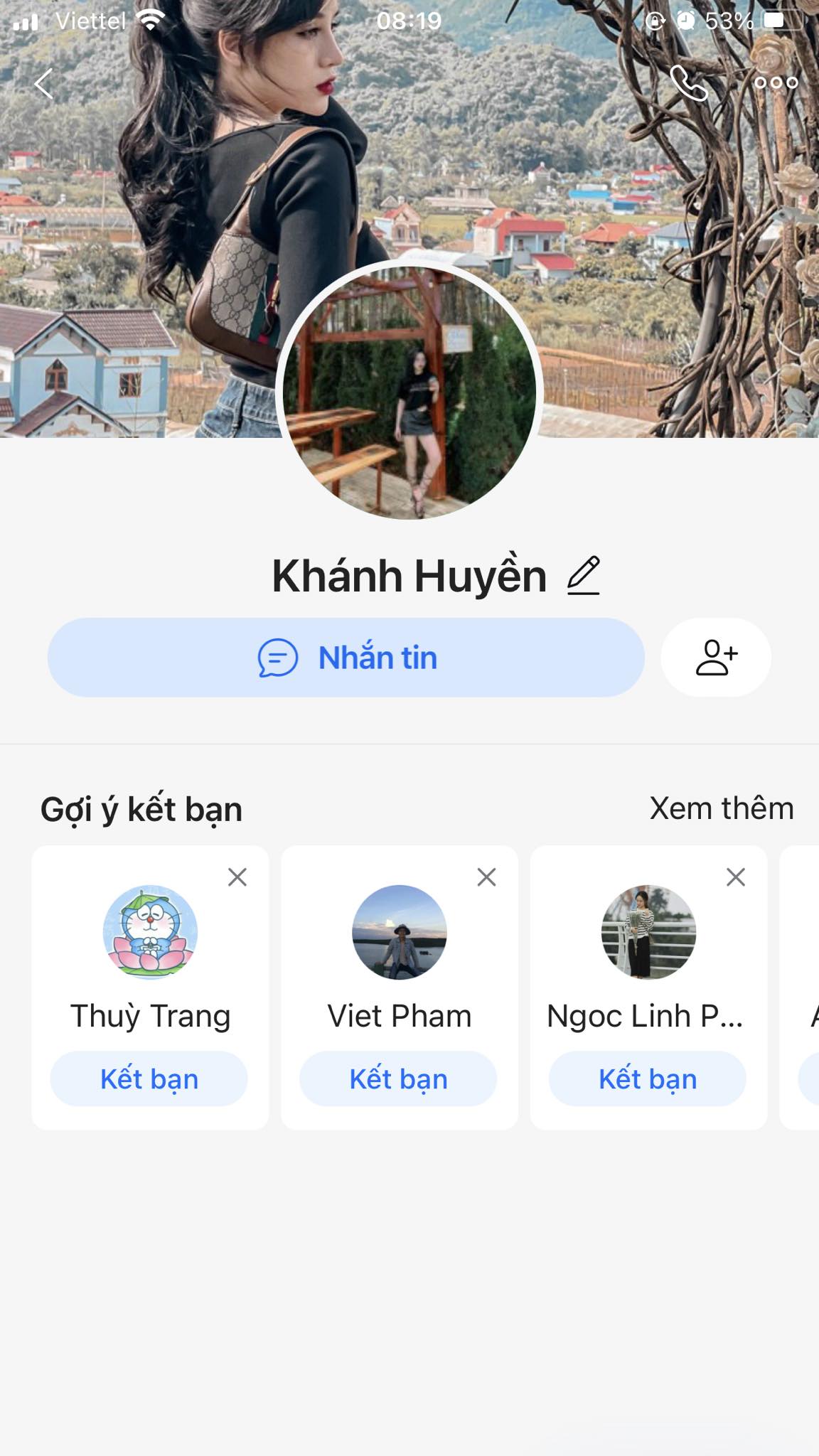Open Ngoc Linh's profile avatar

click(x=648, y=932)
